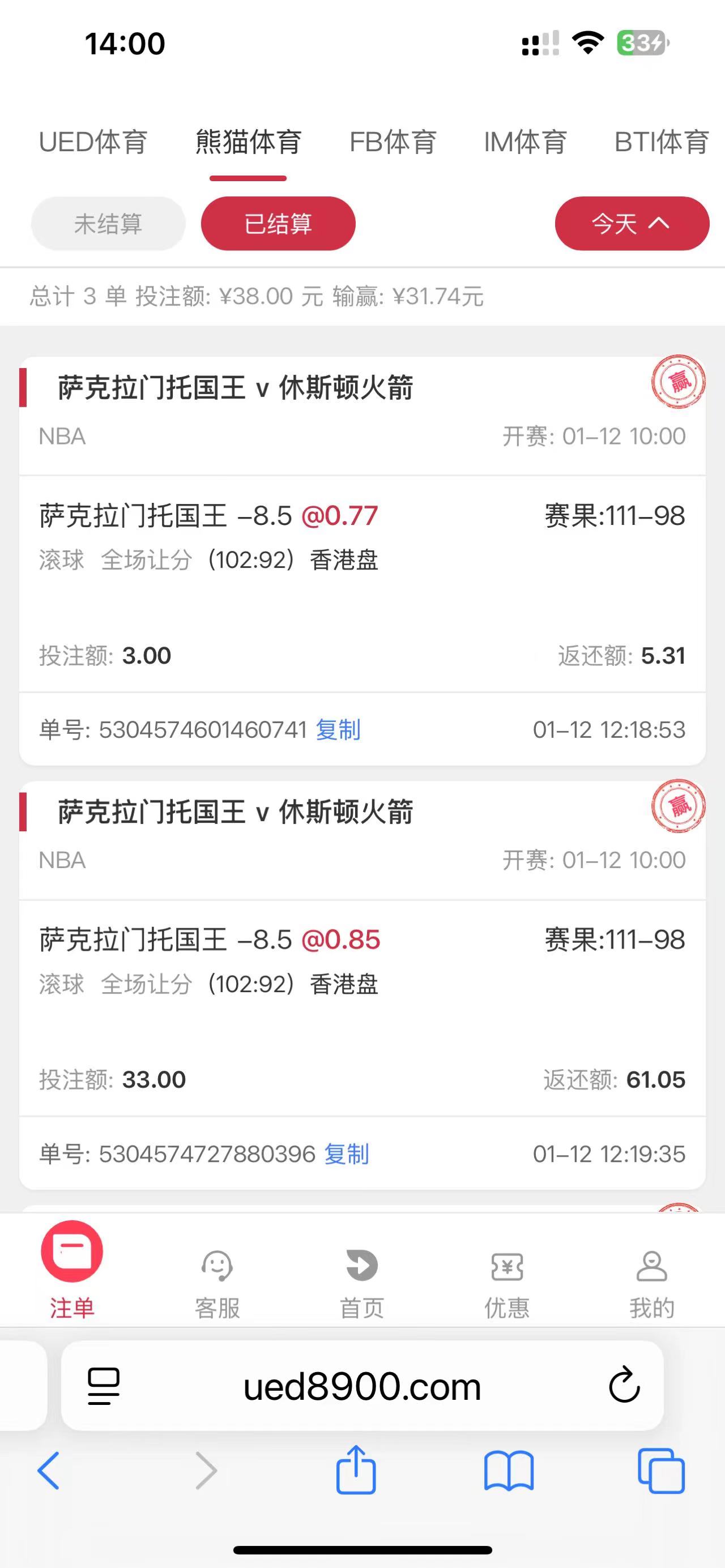Switch to the BTI体育 tab
The image size is (725, 1568).
(x=661, y=143)
